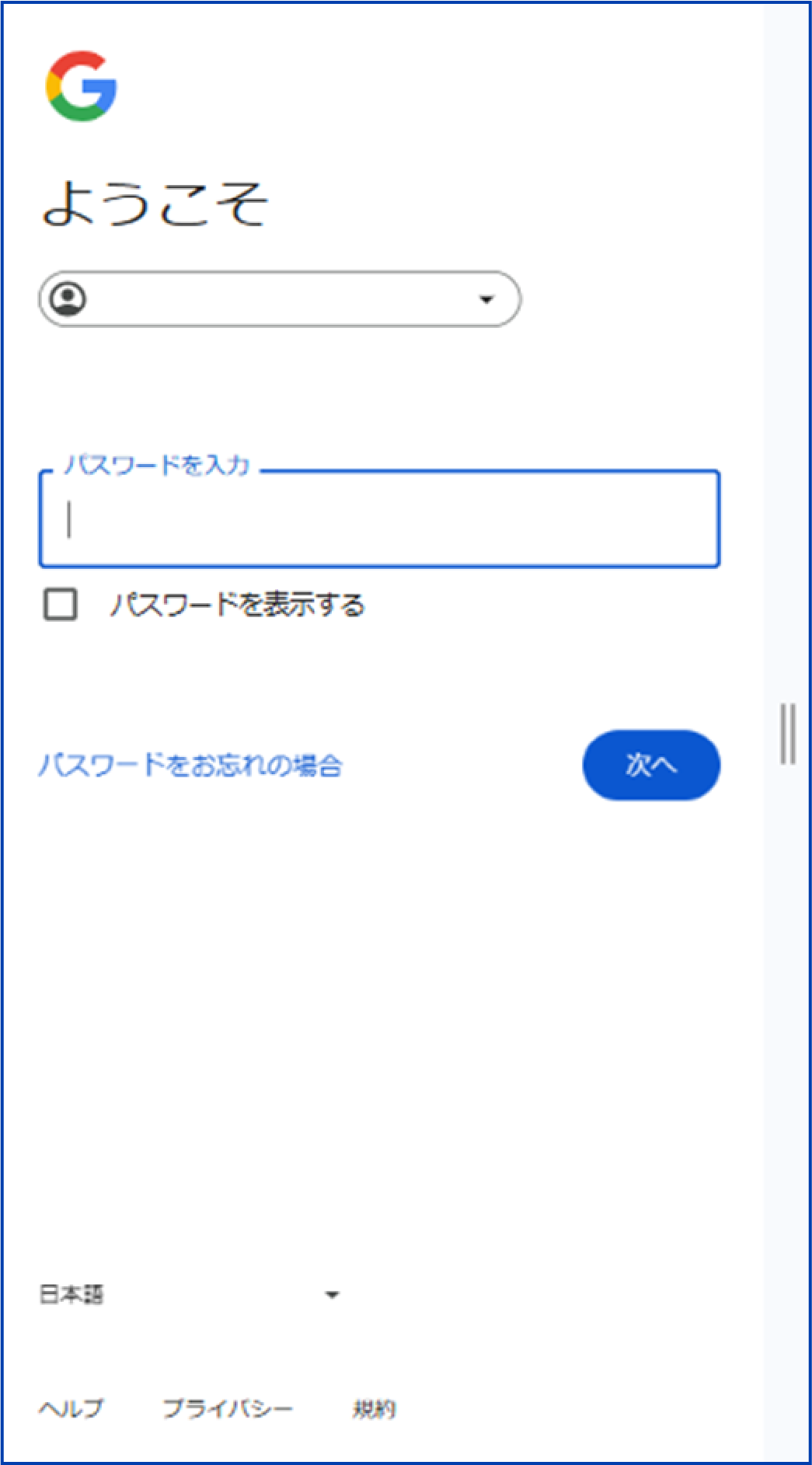Open the account switcher dropdown
This screenshot has width=812, height=1465.
click(280, 298)
